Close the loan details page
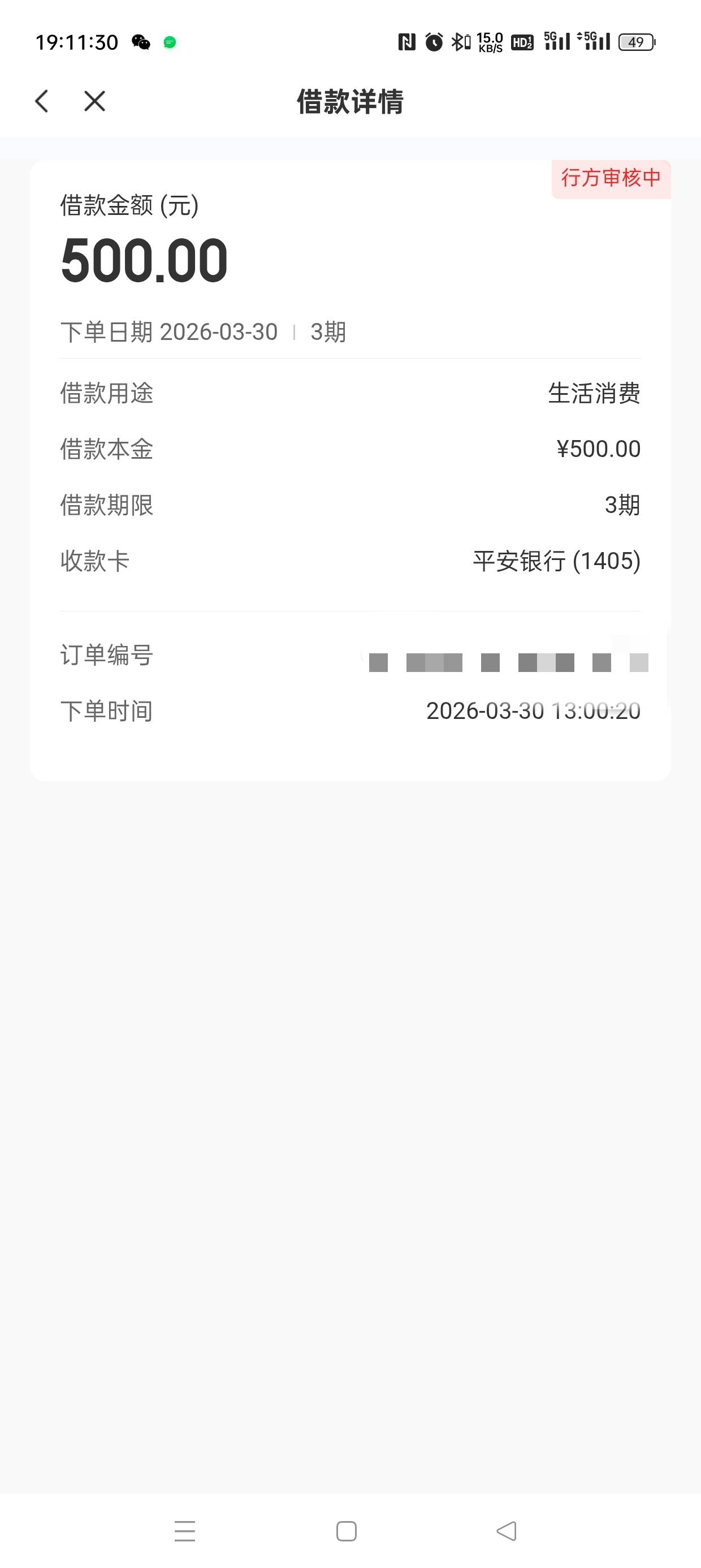 click(94, 101)
